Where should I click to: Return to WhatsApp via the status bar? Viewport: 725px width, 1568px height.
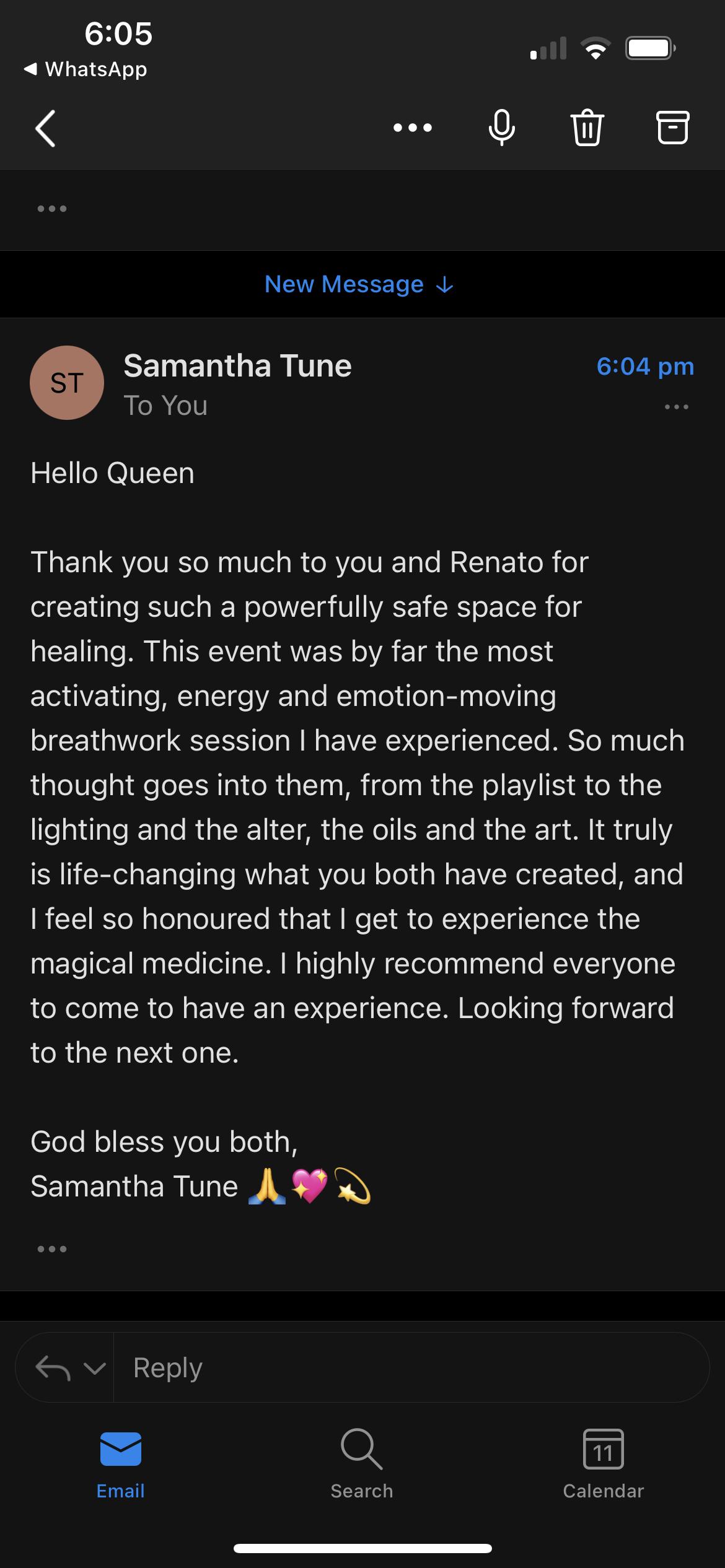click(x=86, y=69)
